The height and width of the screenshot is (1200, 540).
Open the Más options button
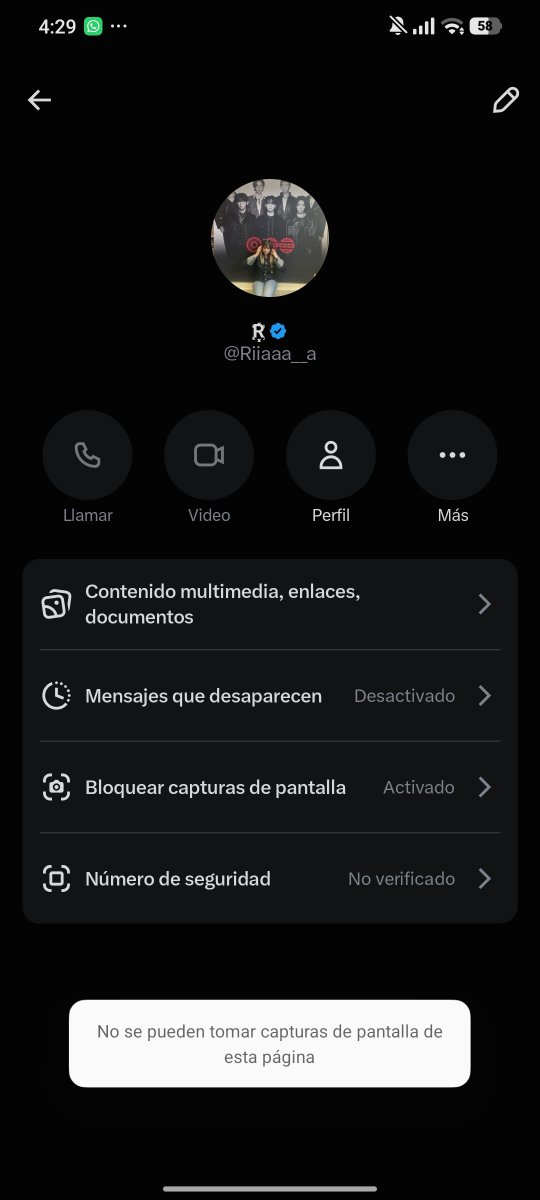pyautogui.click(x=452, y=455)
